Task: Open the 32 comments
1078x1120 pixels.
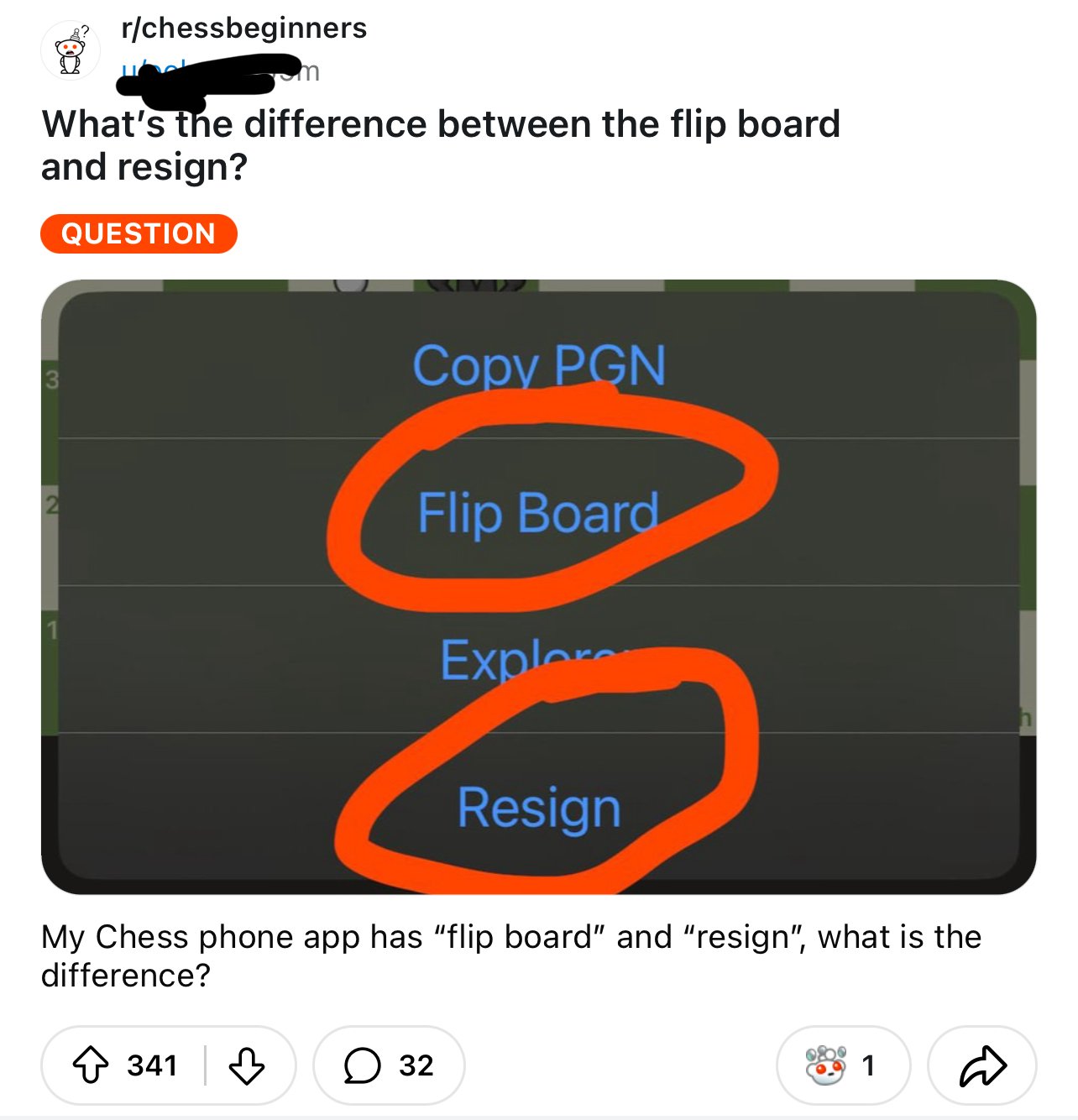Action: 389,1065
